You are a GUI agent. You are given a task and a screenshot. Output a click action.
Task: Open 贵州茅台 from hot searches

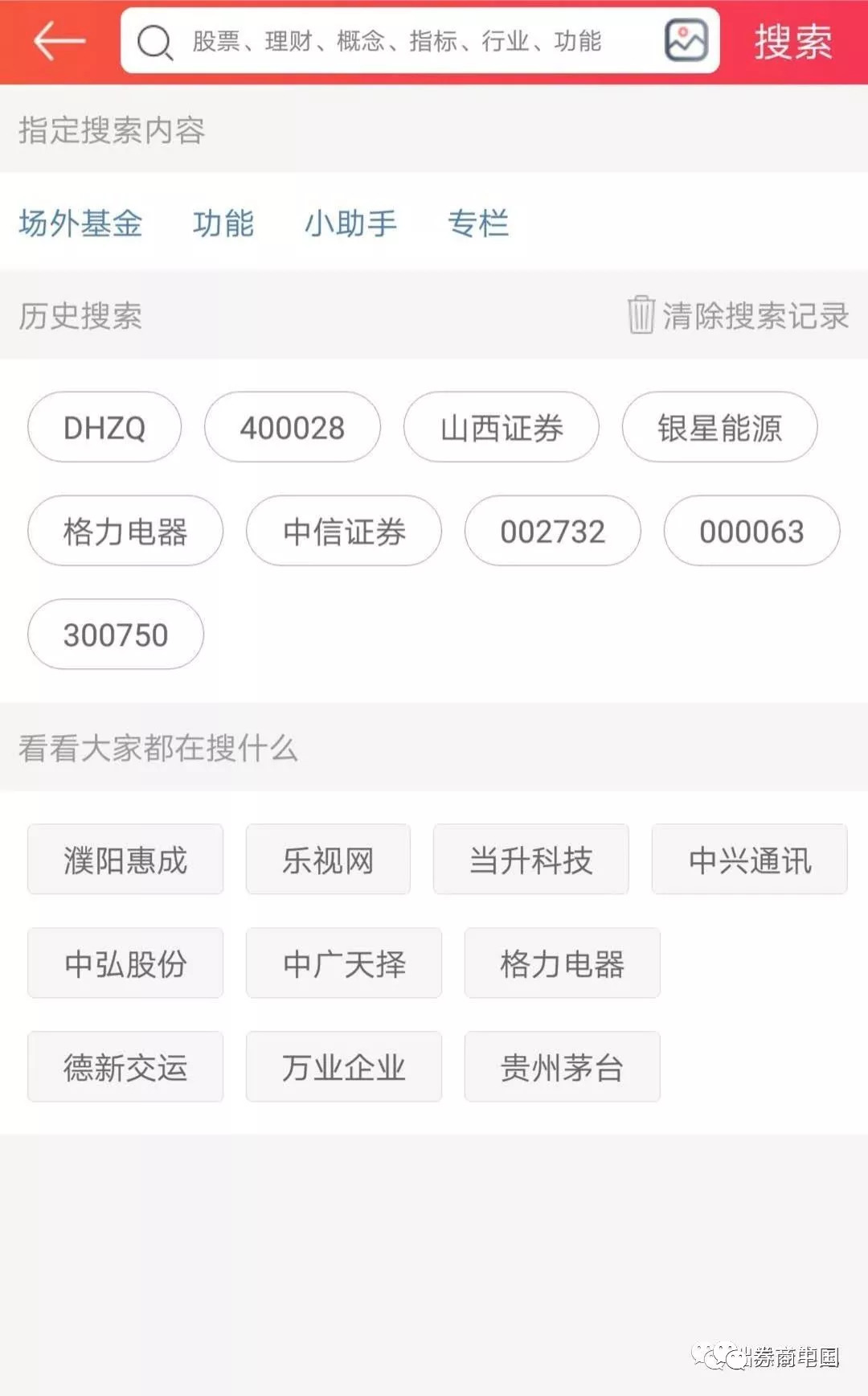coord(562,1067)
